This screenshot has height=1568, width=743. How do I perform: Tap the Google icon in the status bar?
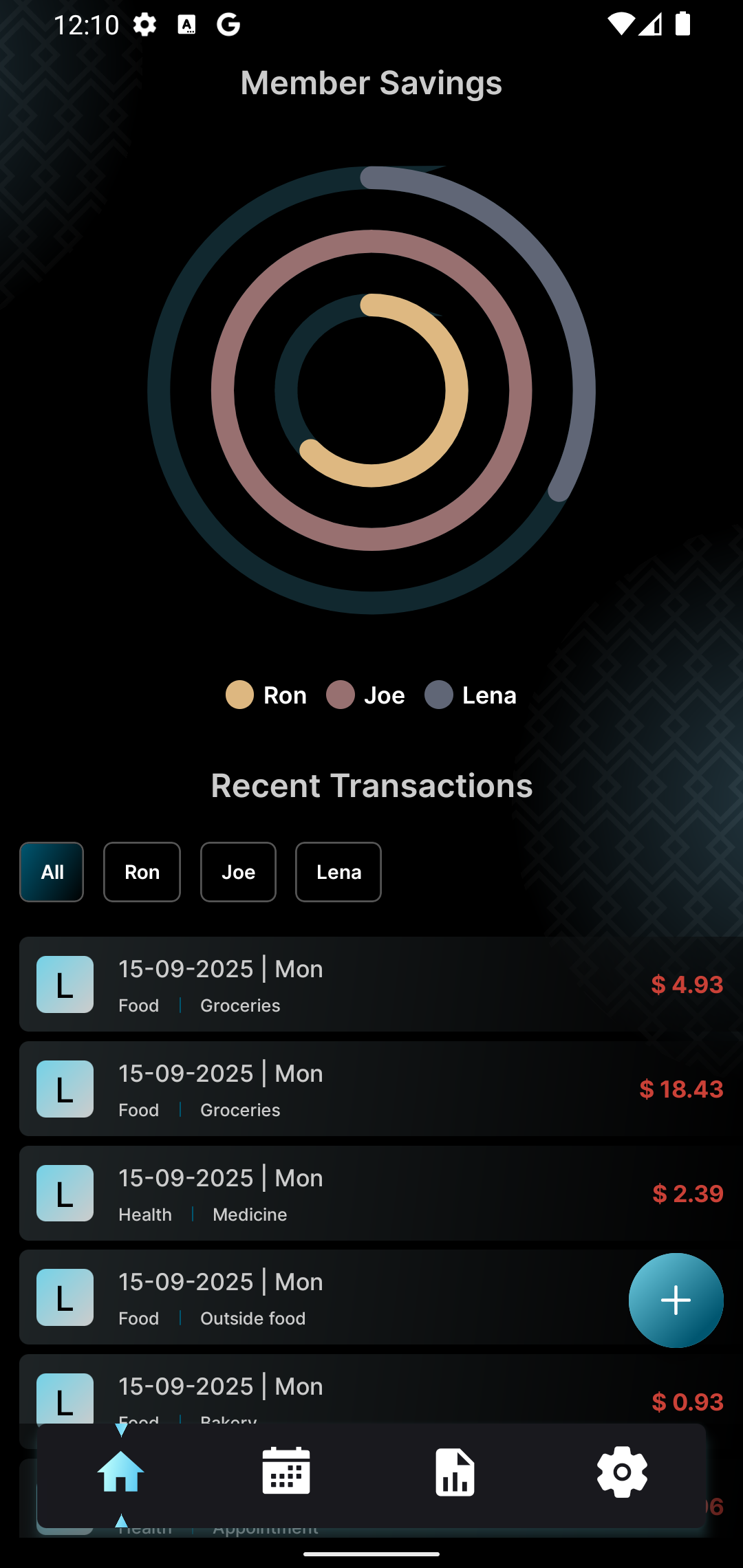(228, 24)
